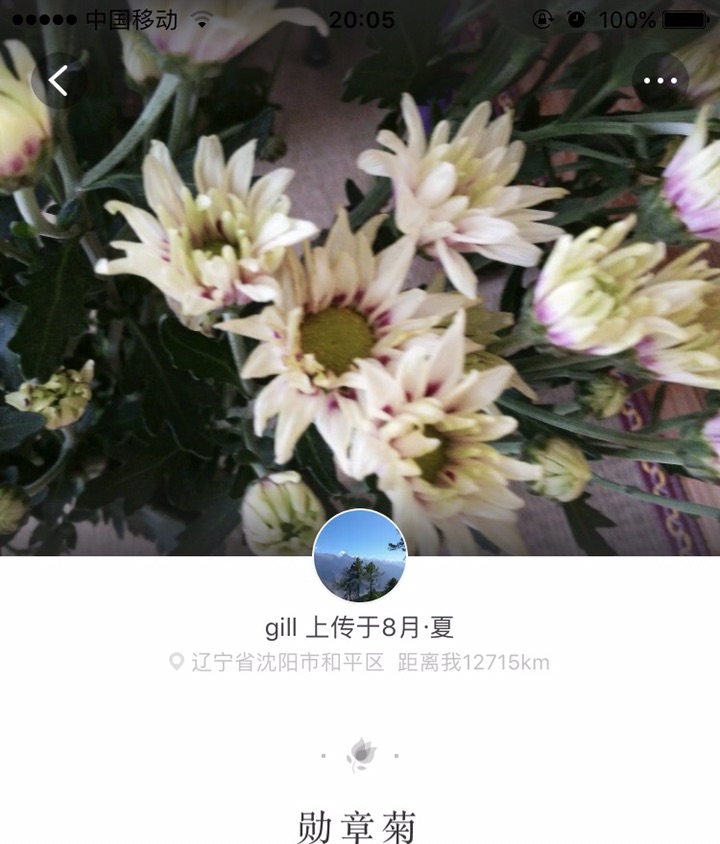This screenshot has height=844, width=720.
Task: Open the three-dot overflow menu
Action: (x=660, y=81)
